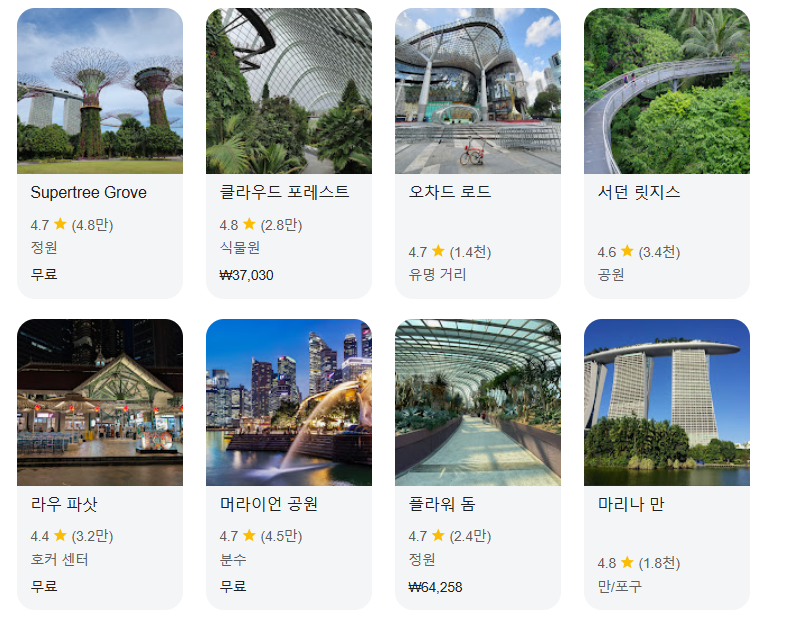The image size is (785, 617).
Task: View the 서던 릿지스 park card
Action: point(667,153)
